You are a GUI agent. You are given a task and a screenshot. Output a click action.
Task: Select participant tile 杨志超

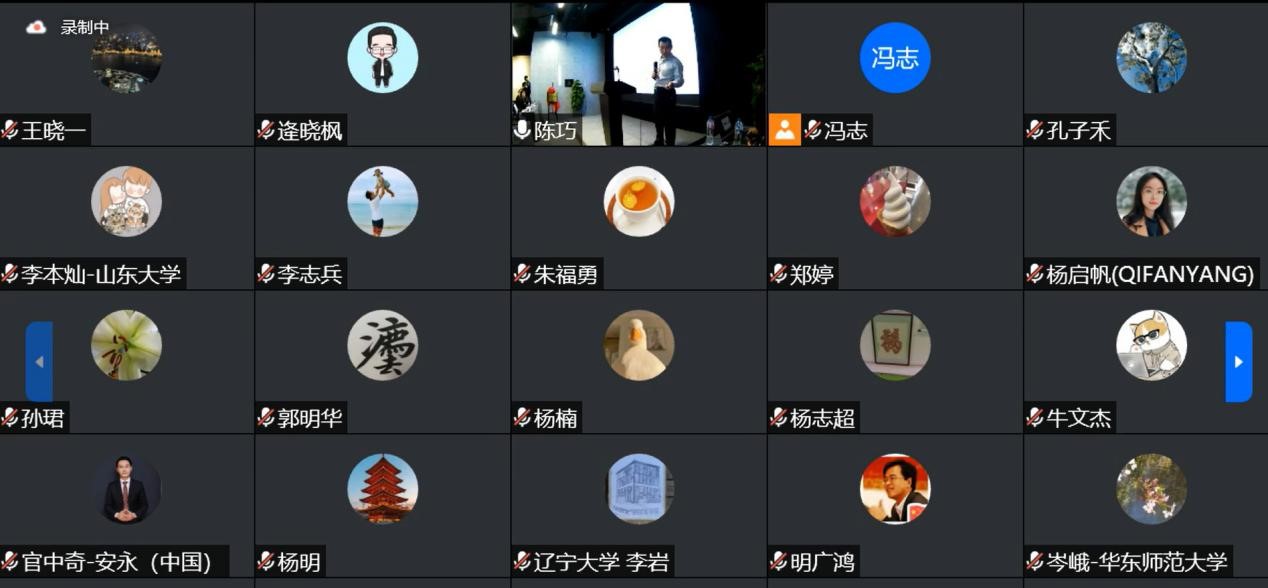pyautogui.click(x=894, y=362)
